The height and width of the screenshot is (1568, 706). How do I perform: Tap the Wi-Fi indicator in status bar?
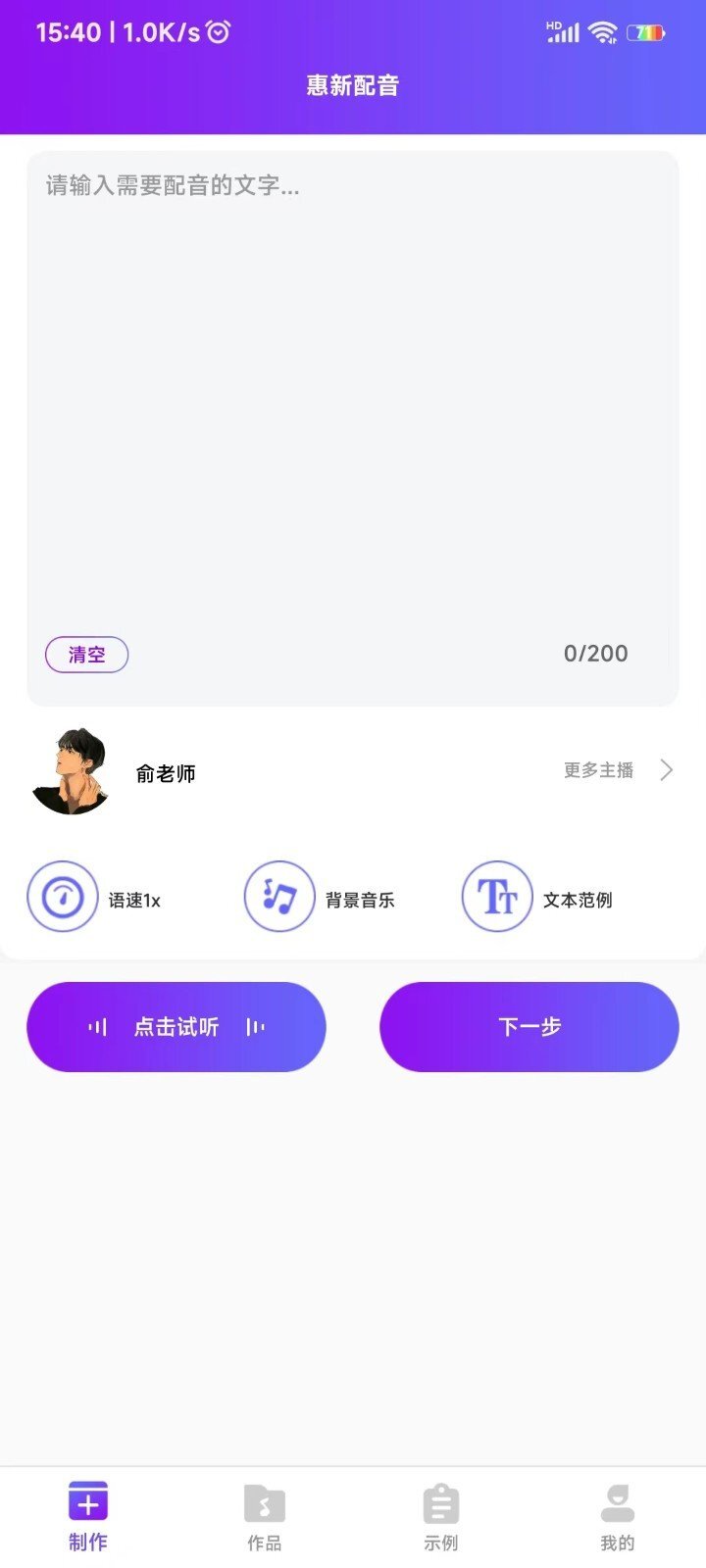(x=601, y=30)
